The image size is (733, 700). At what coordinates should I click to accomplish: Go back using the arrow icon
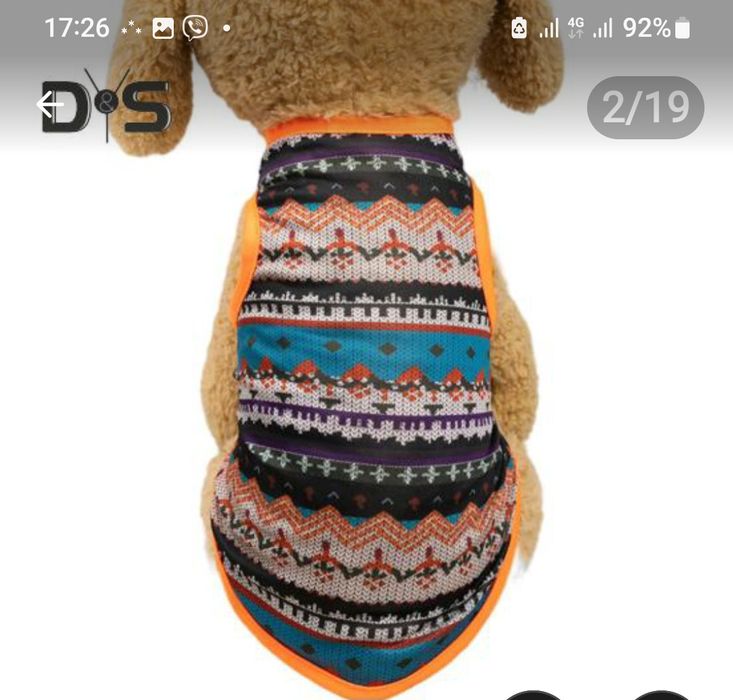[x=51, y=104]
